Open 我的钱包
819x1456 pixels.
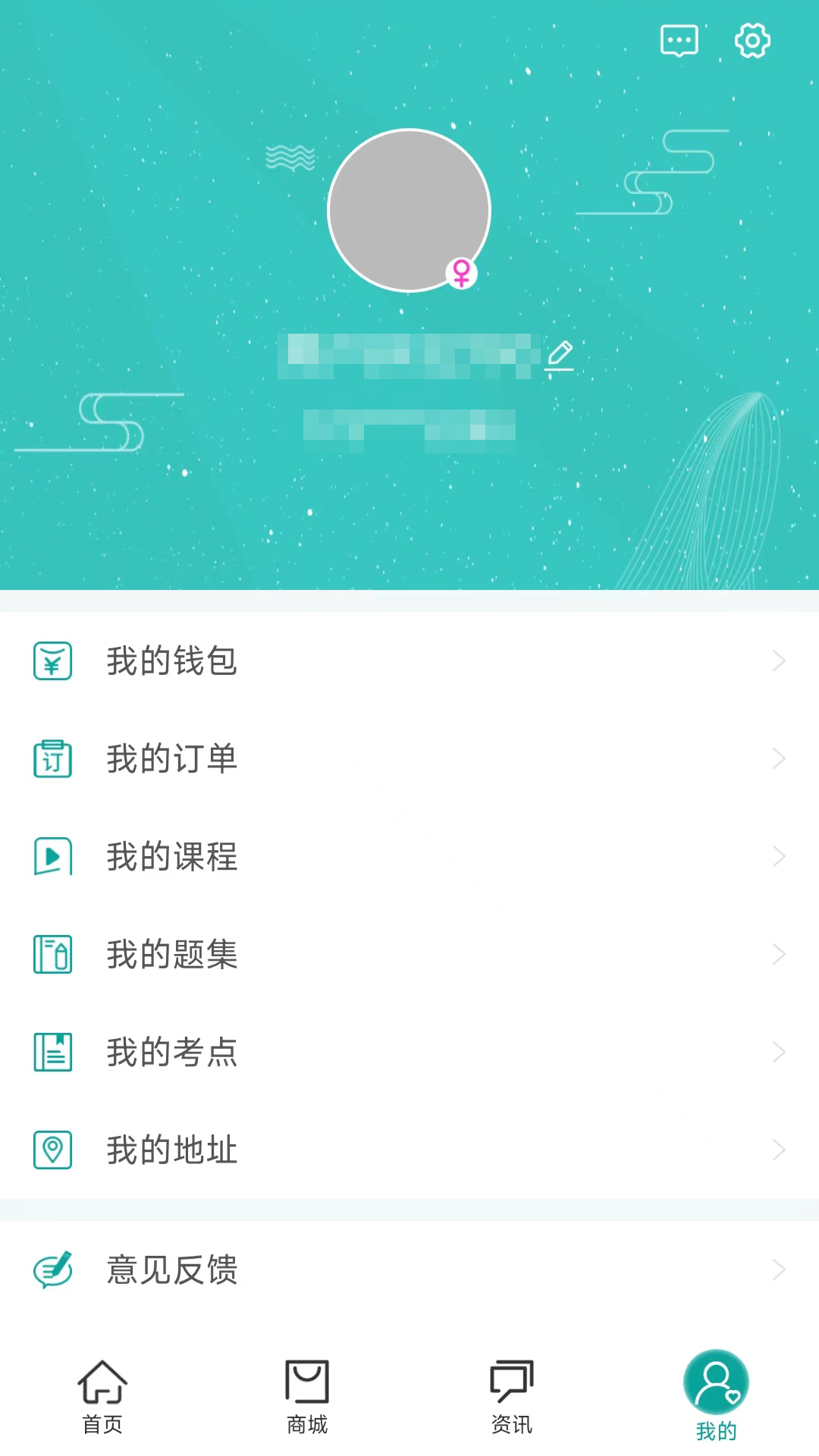tap(409, 661)
